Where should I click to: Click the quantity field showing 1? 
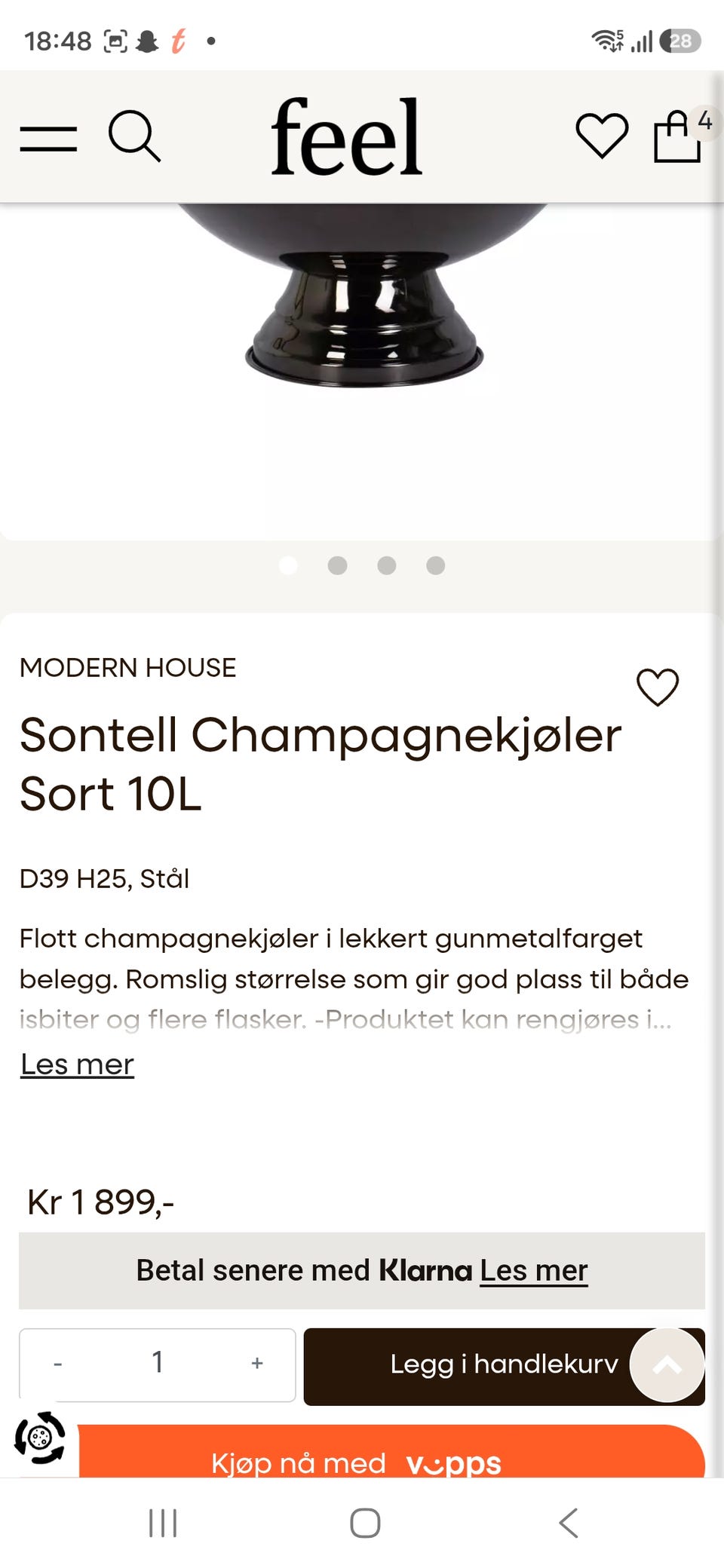pos(157,1363)
